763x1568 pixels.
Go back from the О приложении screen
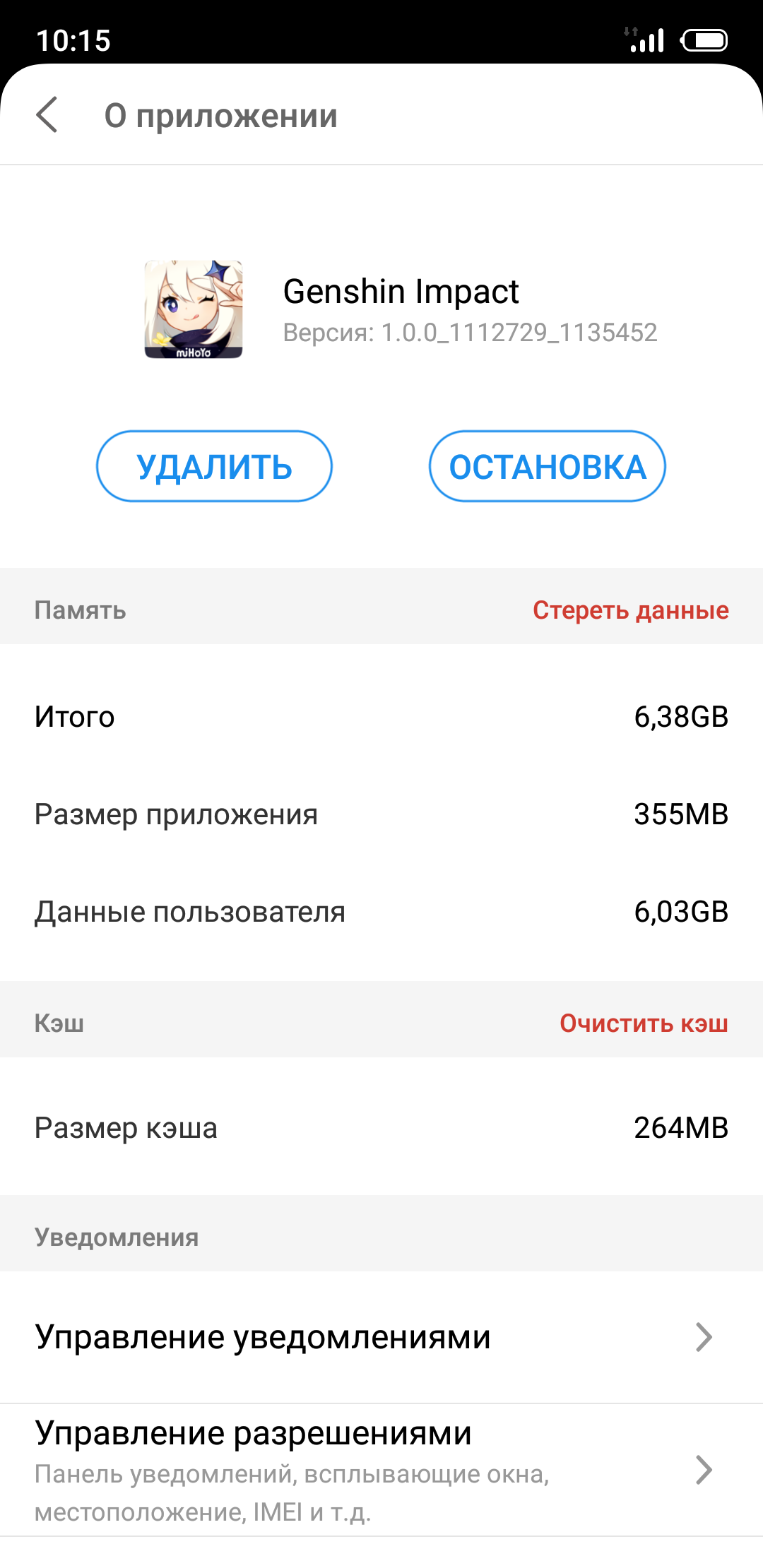click(x=47, y=115)
